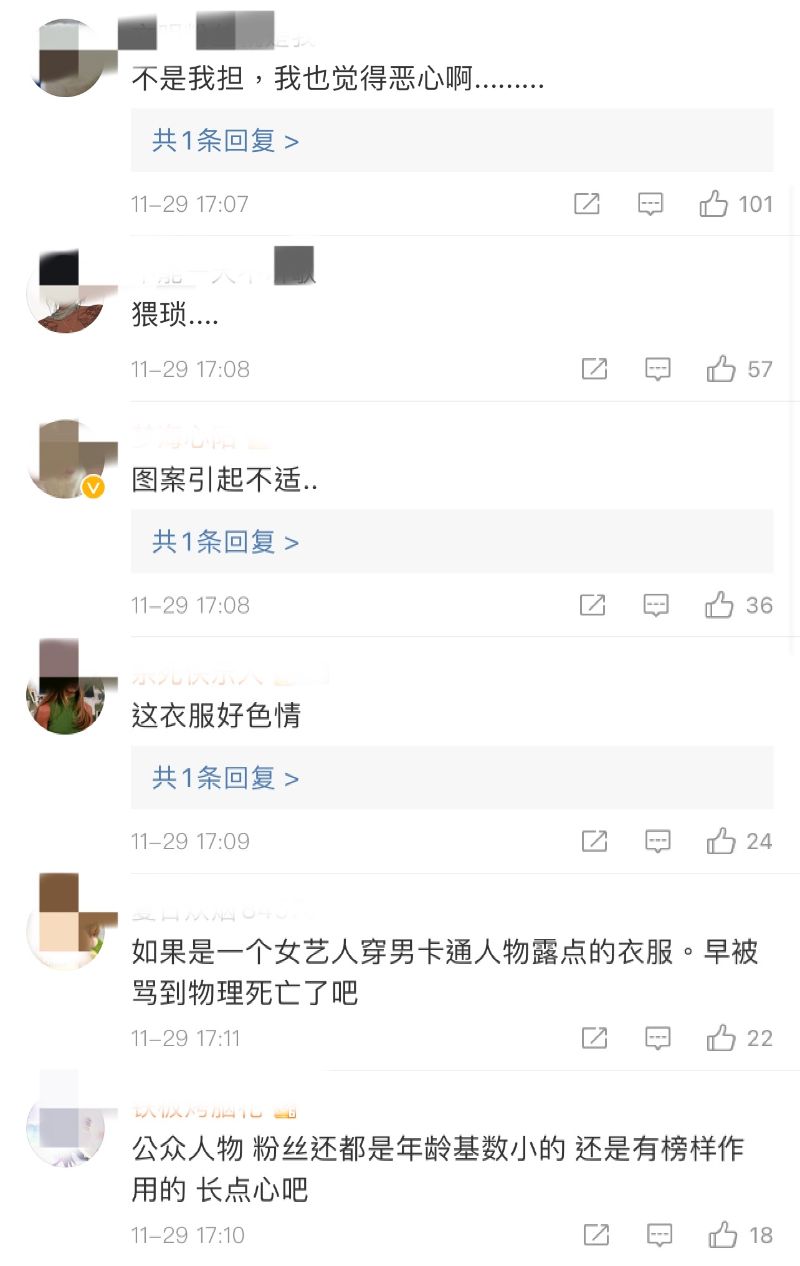800x1266 pixels.
Task: Share the comment '不是我担，我也觉得恶心啊'
Action: pos(587,204)
